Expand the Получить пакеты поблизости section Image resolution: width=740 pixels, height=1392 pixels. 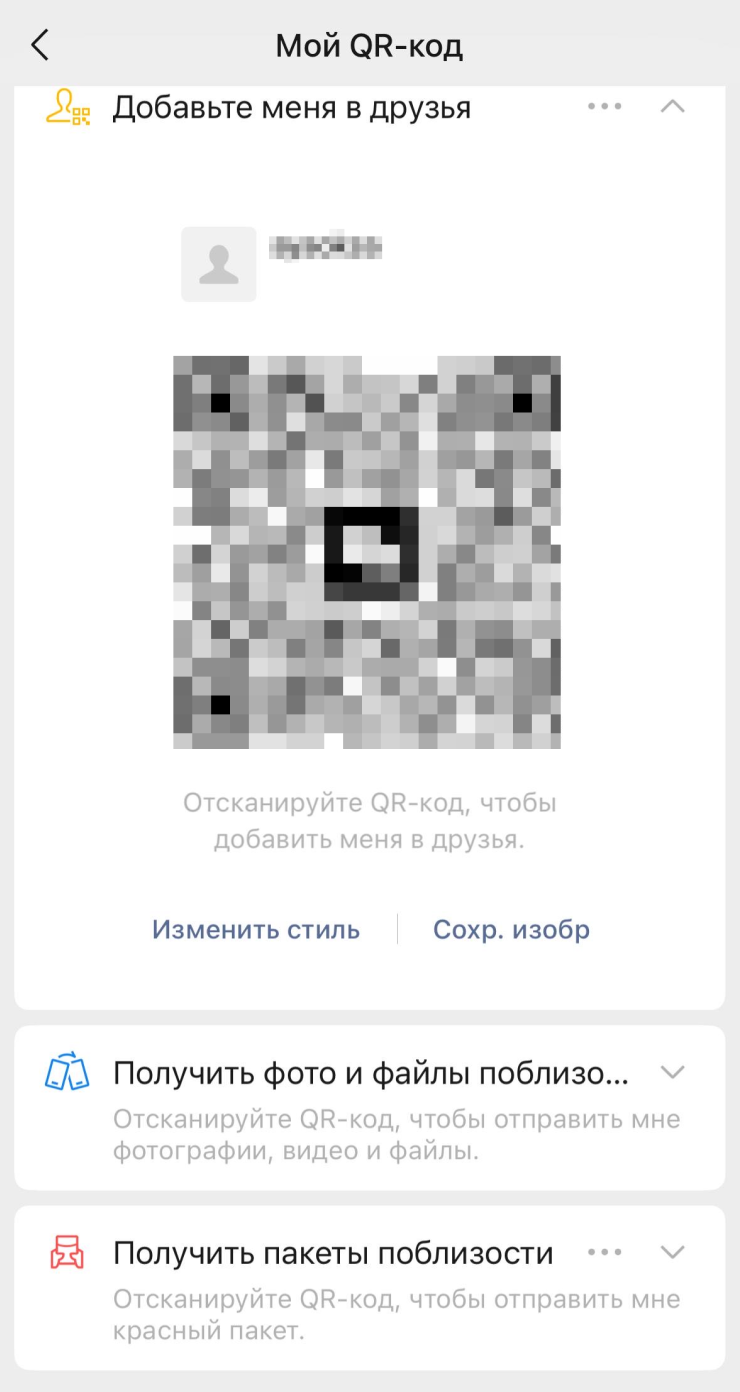pos(673,1252)
